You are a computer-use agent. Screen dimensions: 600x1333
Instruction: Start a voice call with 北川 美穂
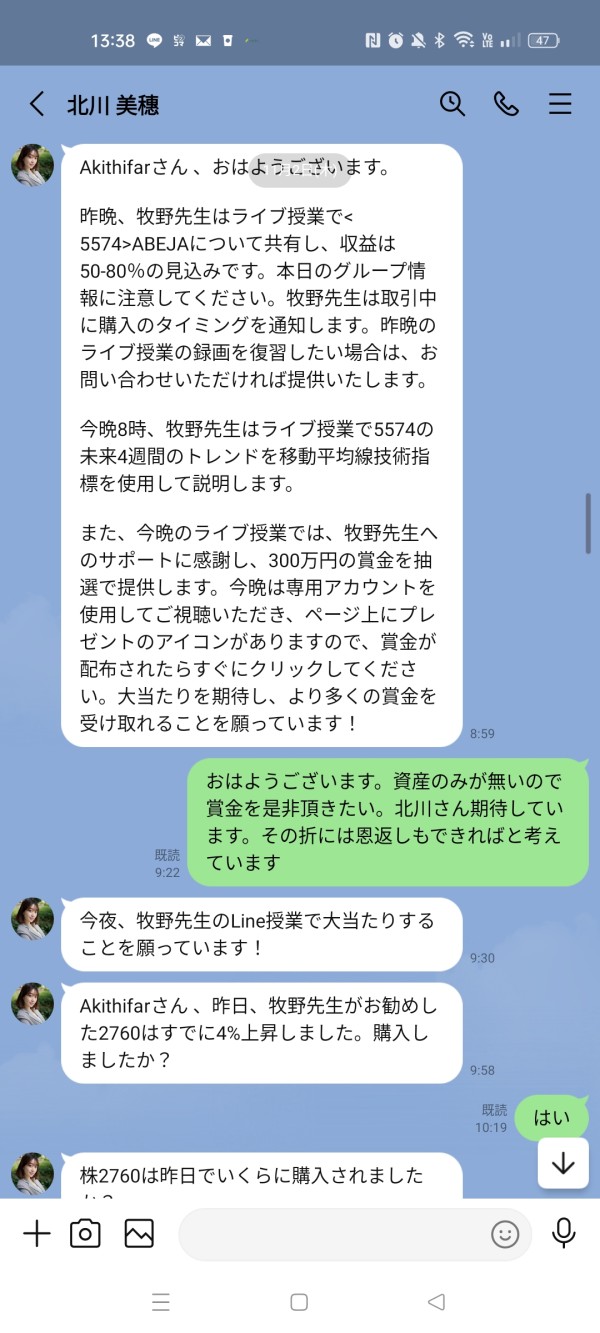point(506,104)
